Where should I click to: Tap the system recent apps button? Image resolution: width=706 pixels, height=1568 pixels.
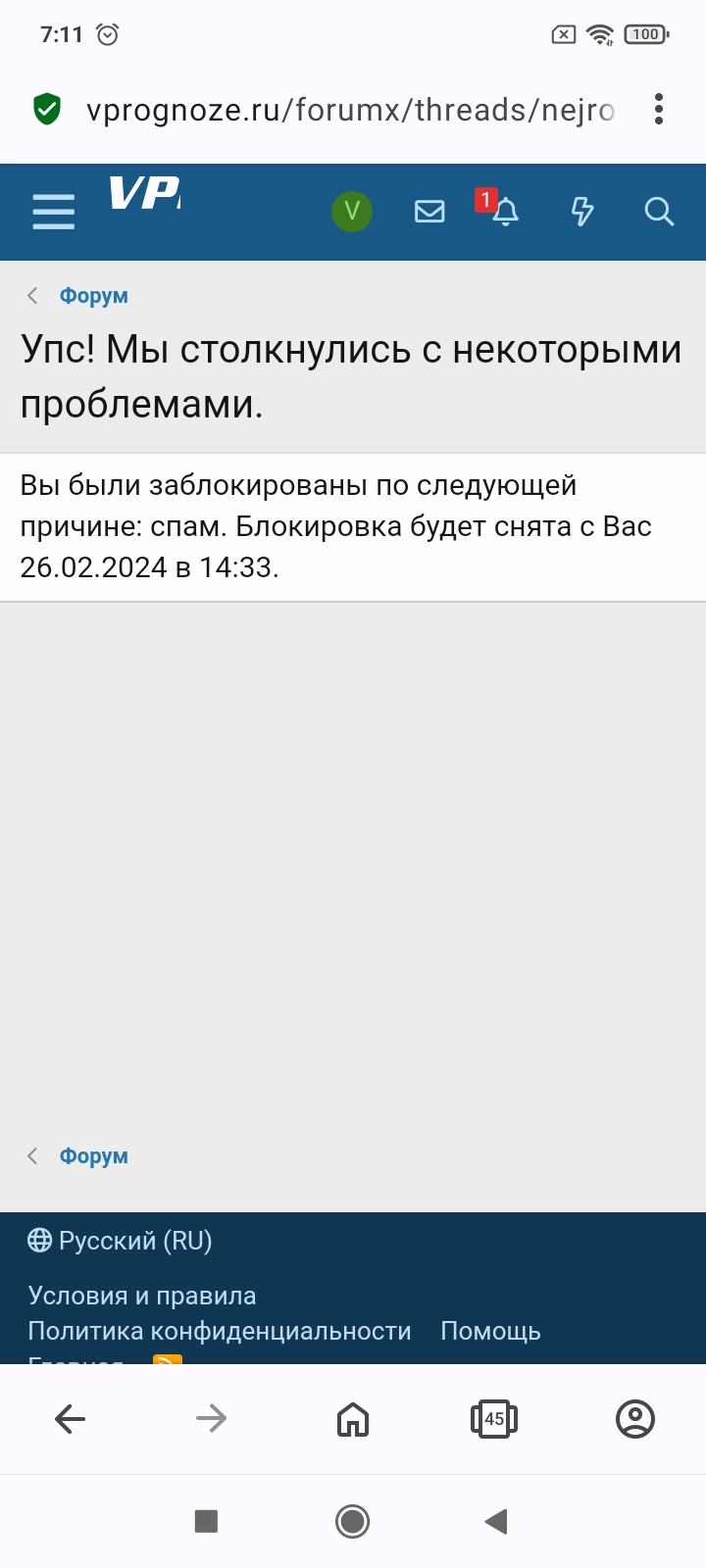pyautogui.click(x=206, y=1521)
